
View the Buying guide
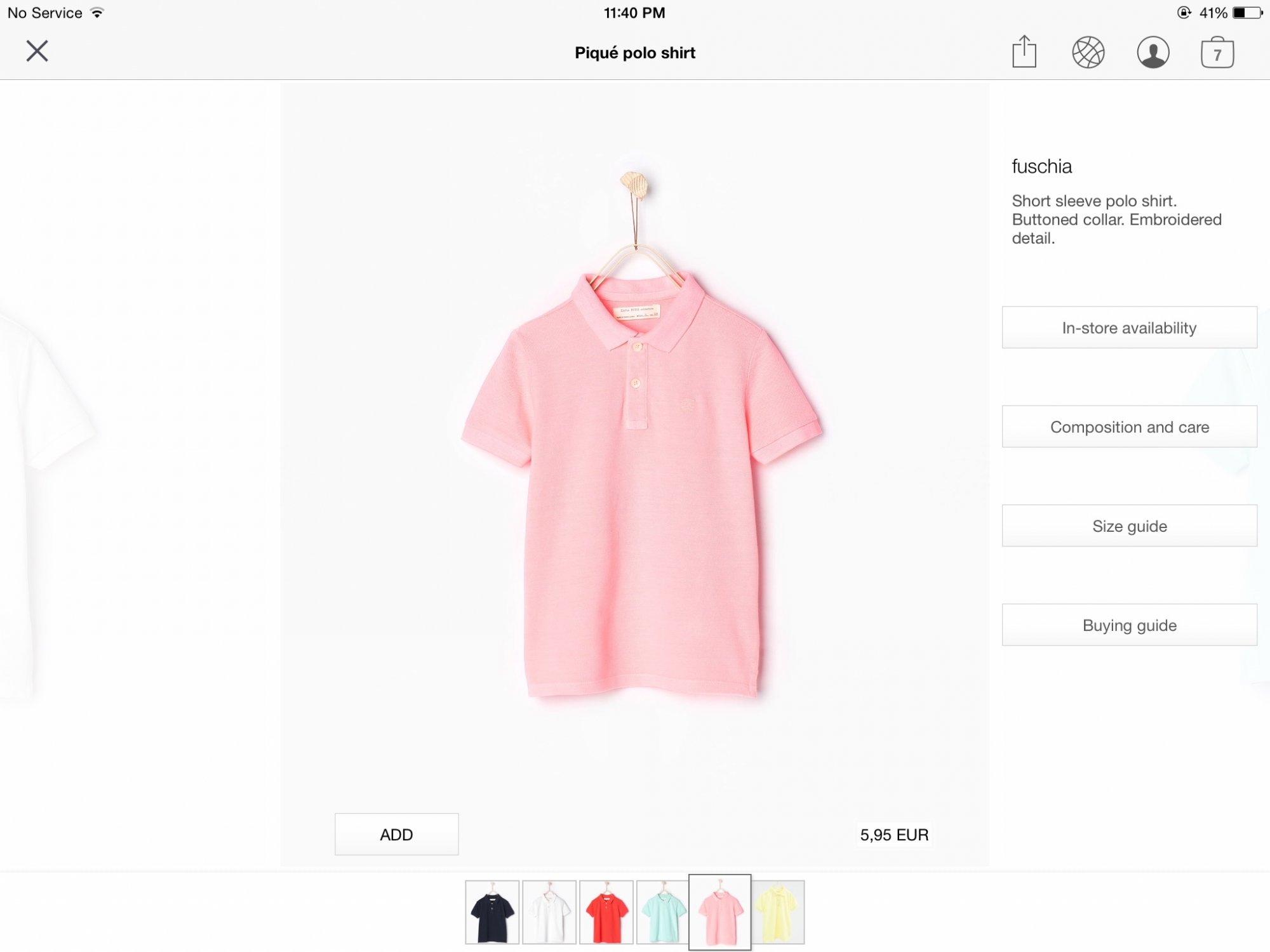(x=1129, y=625)
